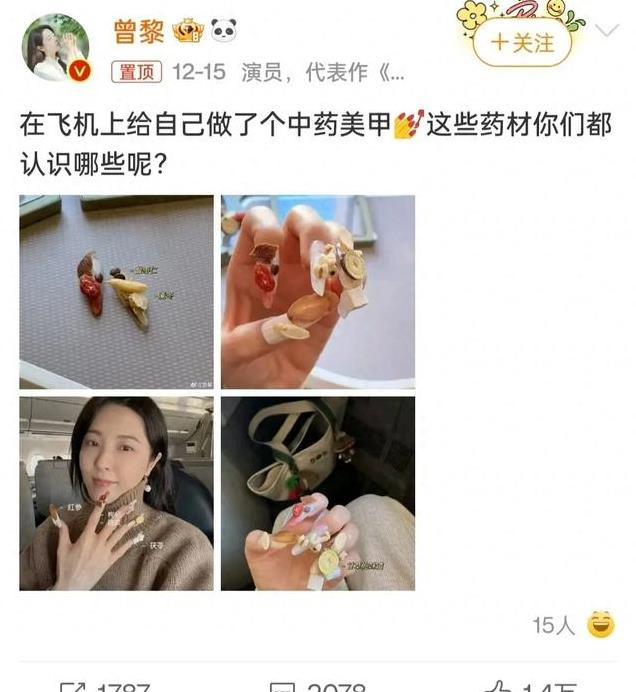Open 曾黎's profile avatar
This screenshot has width=636, height=692.
click(55, 48)
